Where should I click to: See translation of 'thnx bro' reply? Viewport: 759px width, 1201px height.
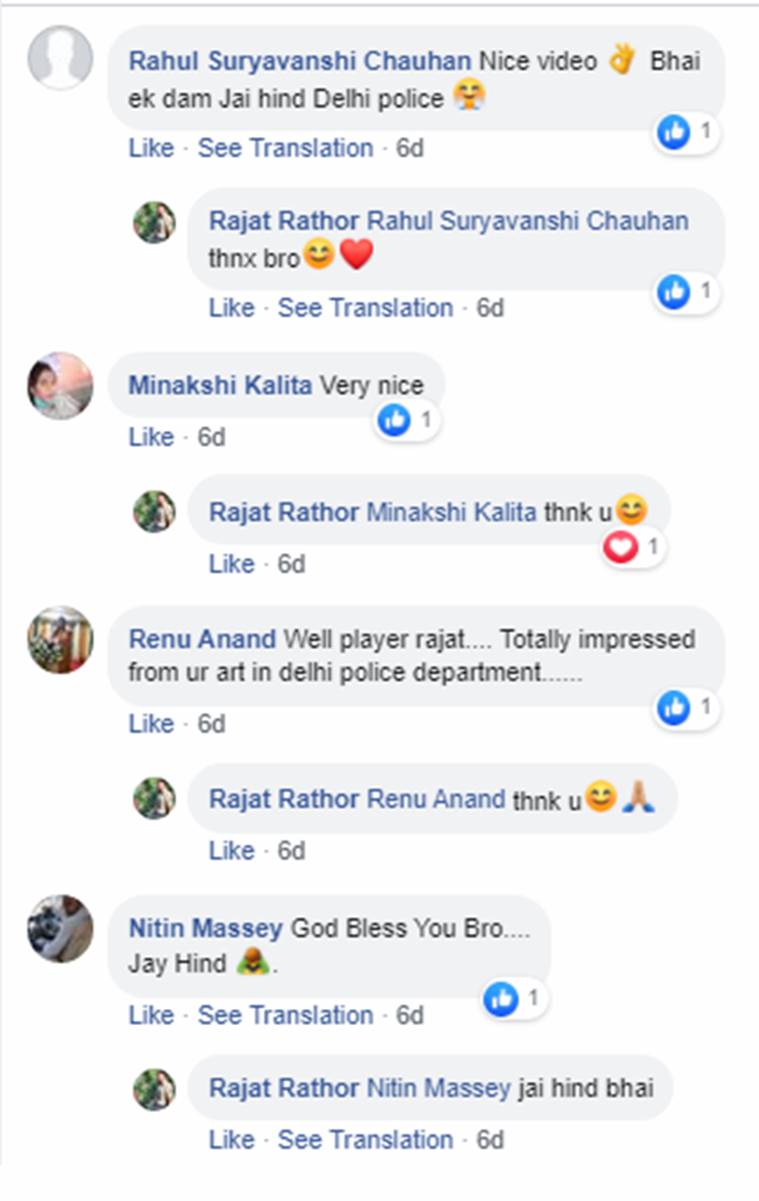[365, 308]
